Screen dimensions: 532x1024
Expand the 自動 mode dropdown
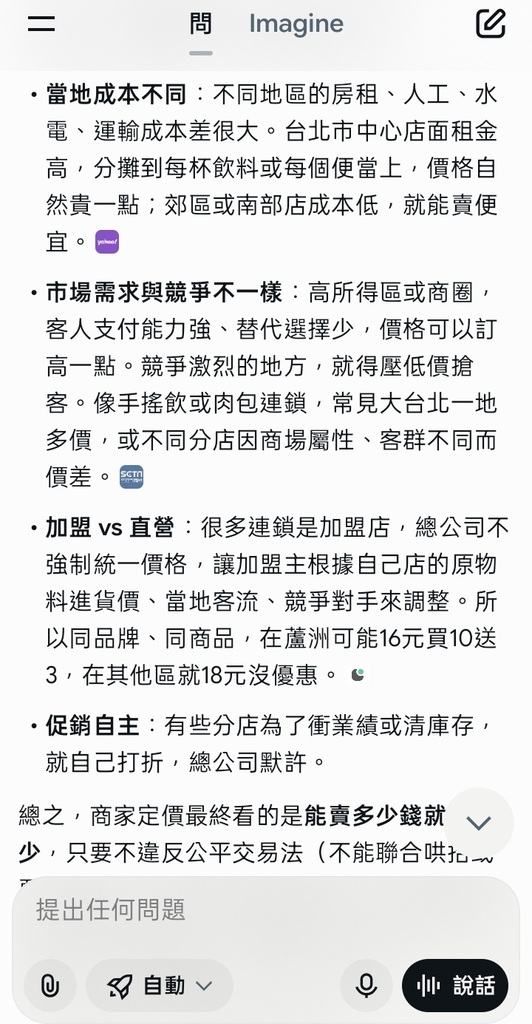point(159,985)
